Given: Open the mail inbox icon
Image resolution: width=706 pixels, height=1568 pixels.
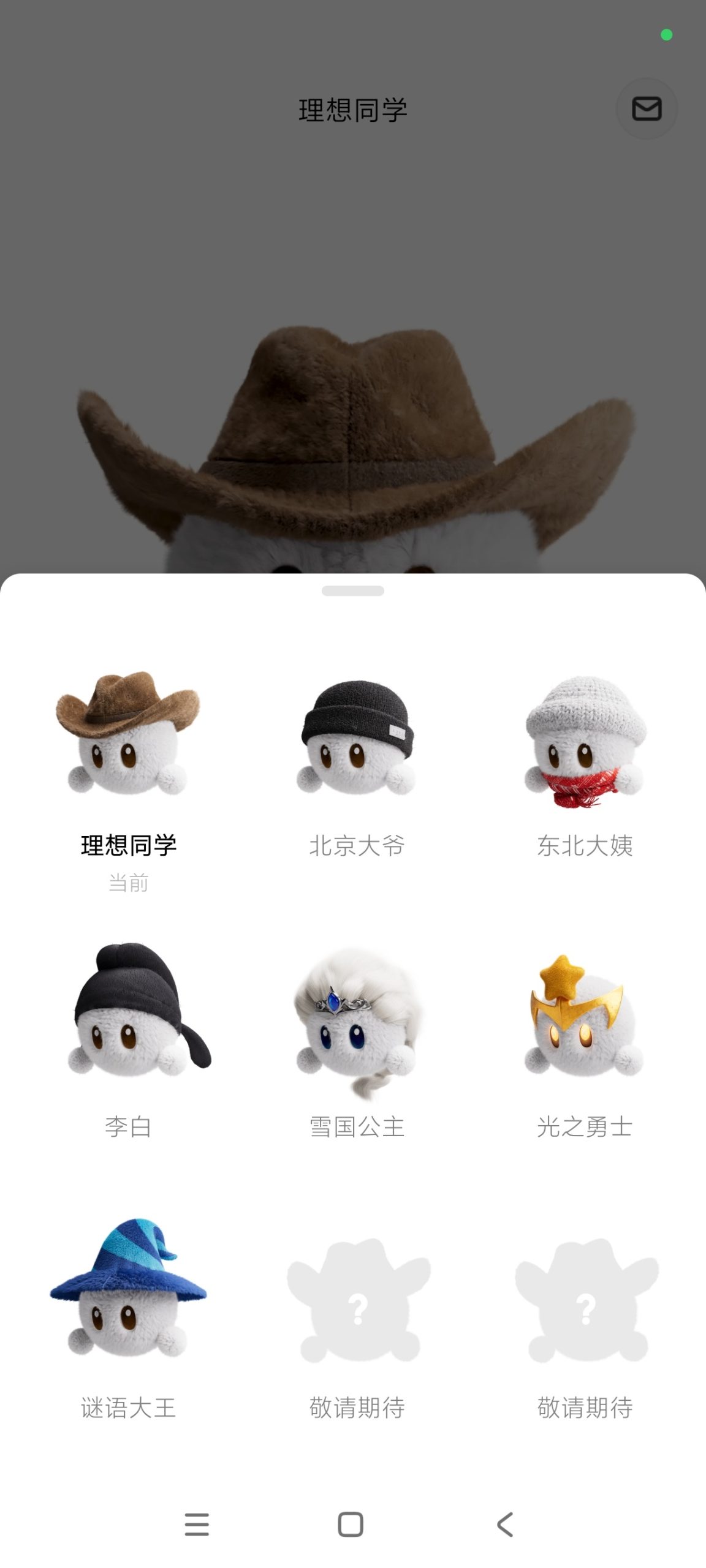Looking at the screenshot, I should tap(646, 108).
